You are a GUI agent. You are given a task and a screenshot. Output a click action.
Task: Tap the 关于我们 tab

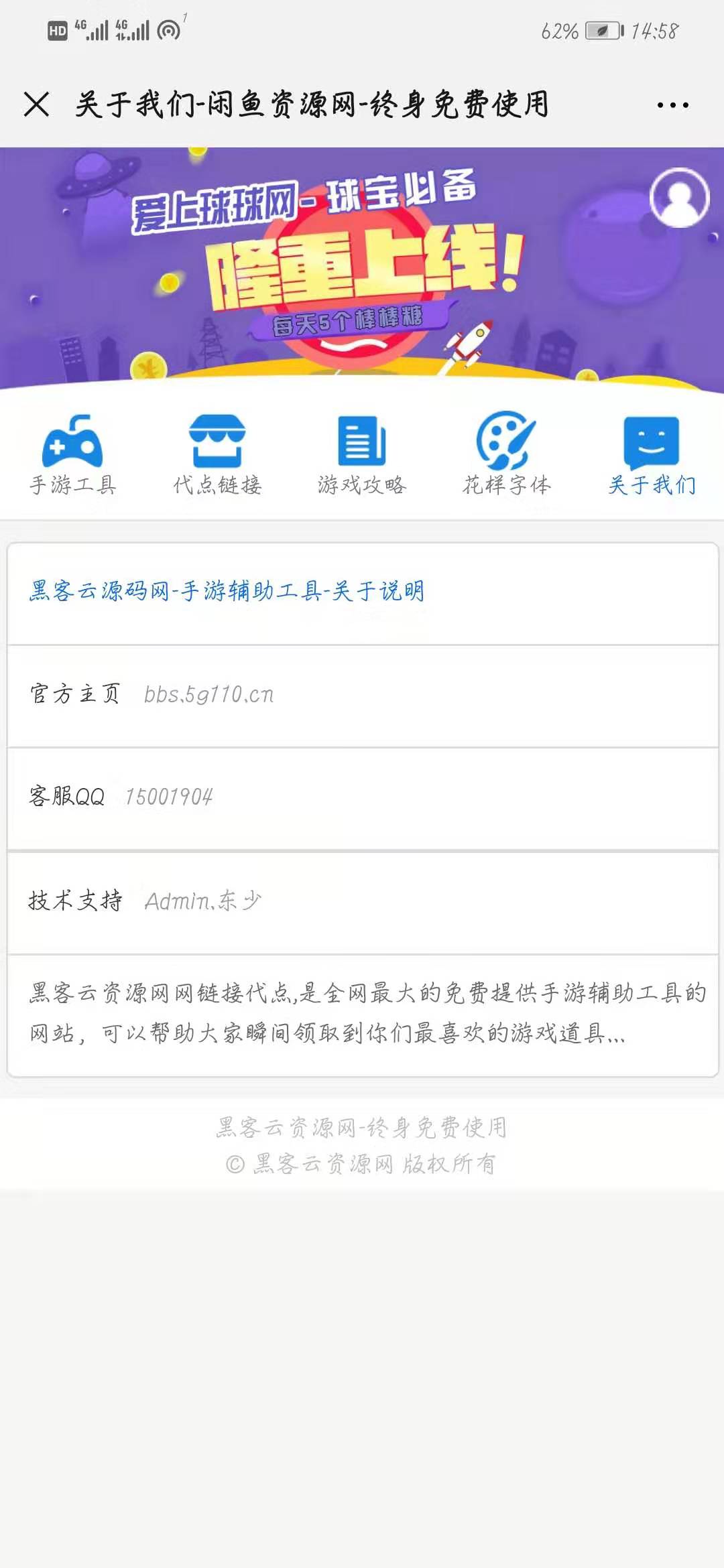652,456
